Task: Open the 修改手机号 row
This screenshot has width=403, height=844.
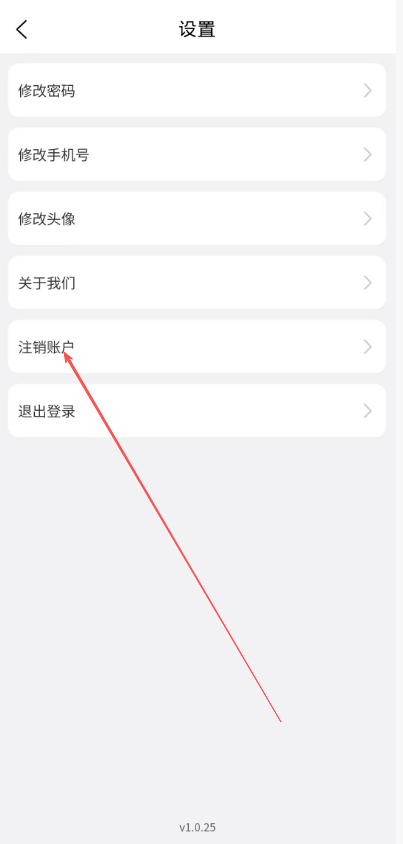Action: pyautogui.click(x=197, y=154)
